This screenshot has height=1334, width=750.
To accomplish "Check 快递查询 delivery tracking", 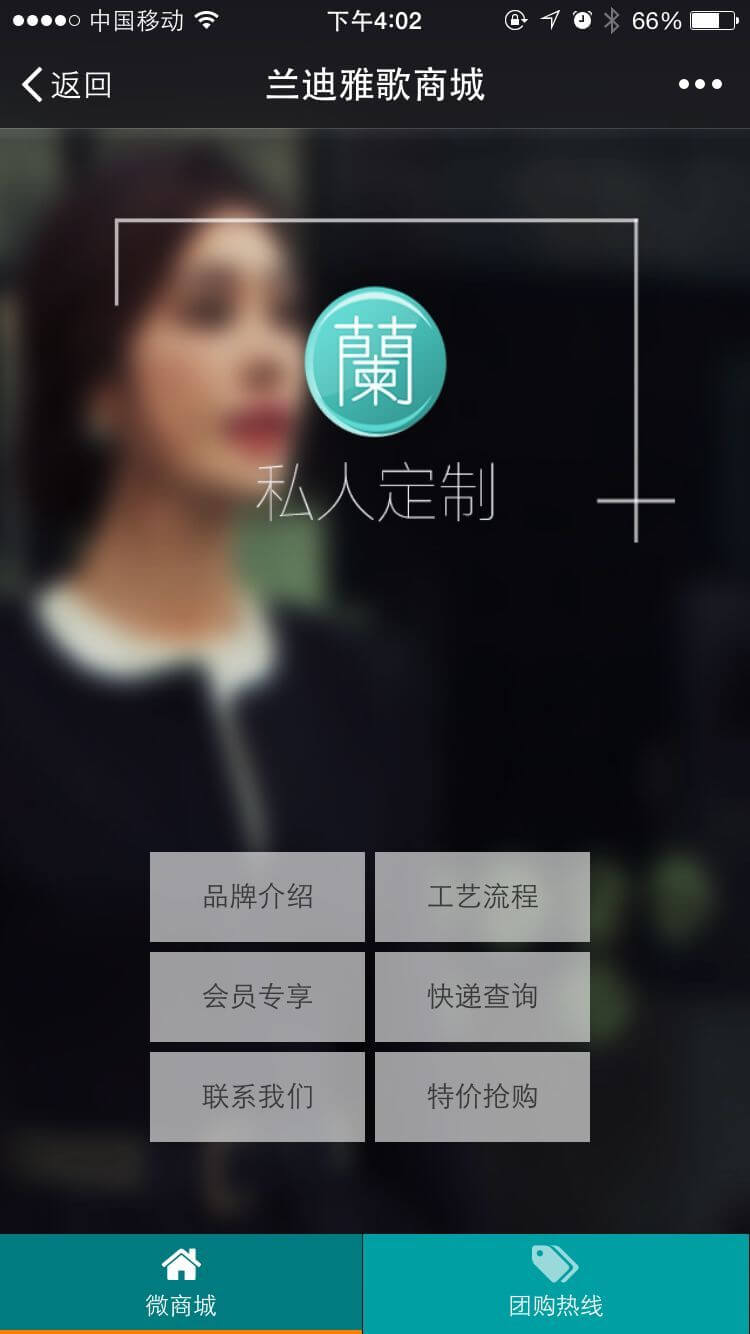I will [482, 997].
